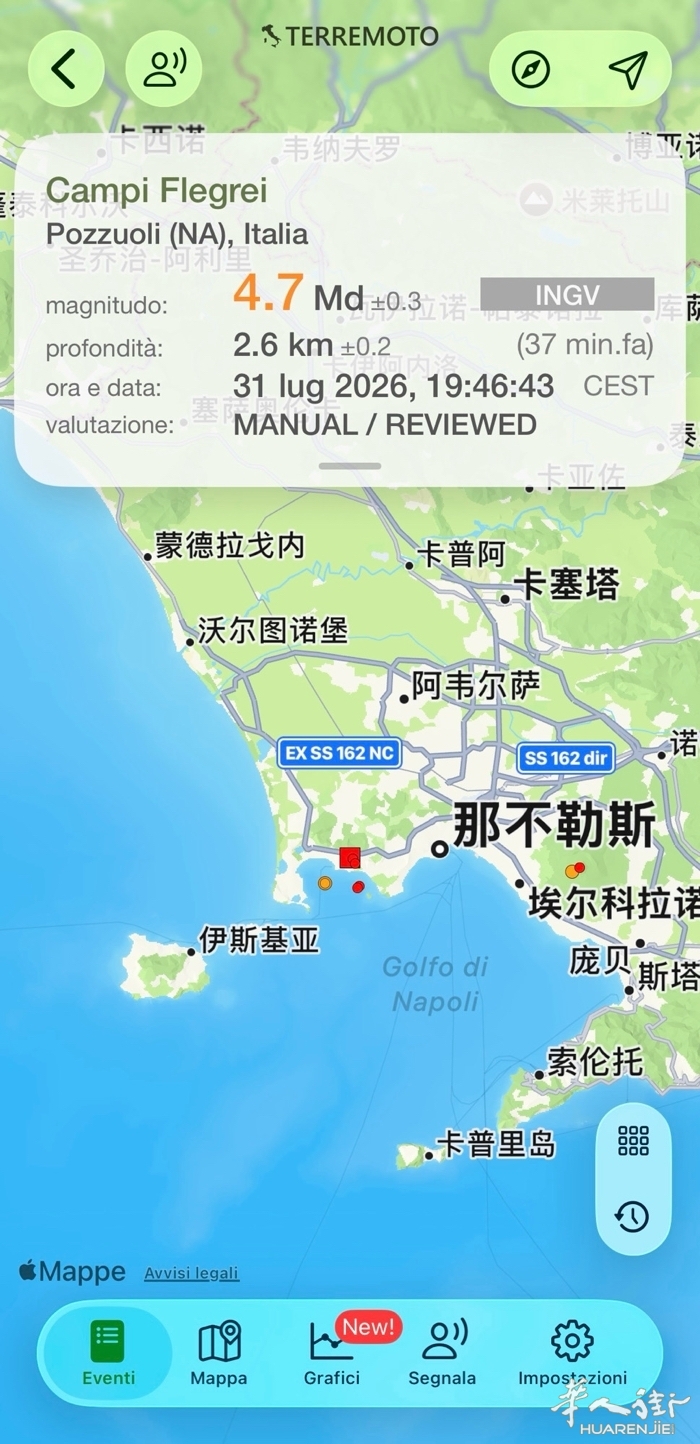Open the grid icon on the map
This screenshot has width=700, height=1444.
(633, 1141)
